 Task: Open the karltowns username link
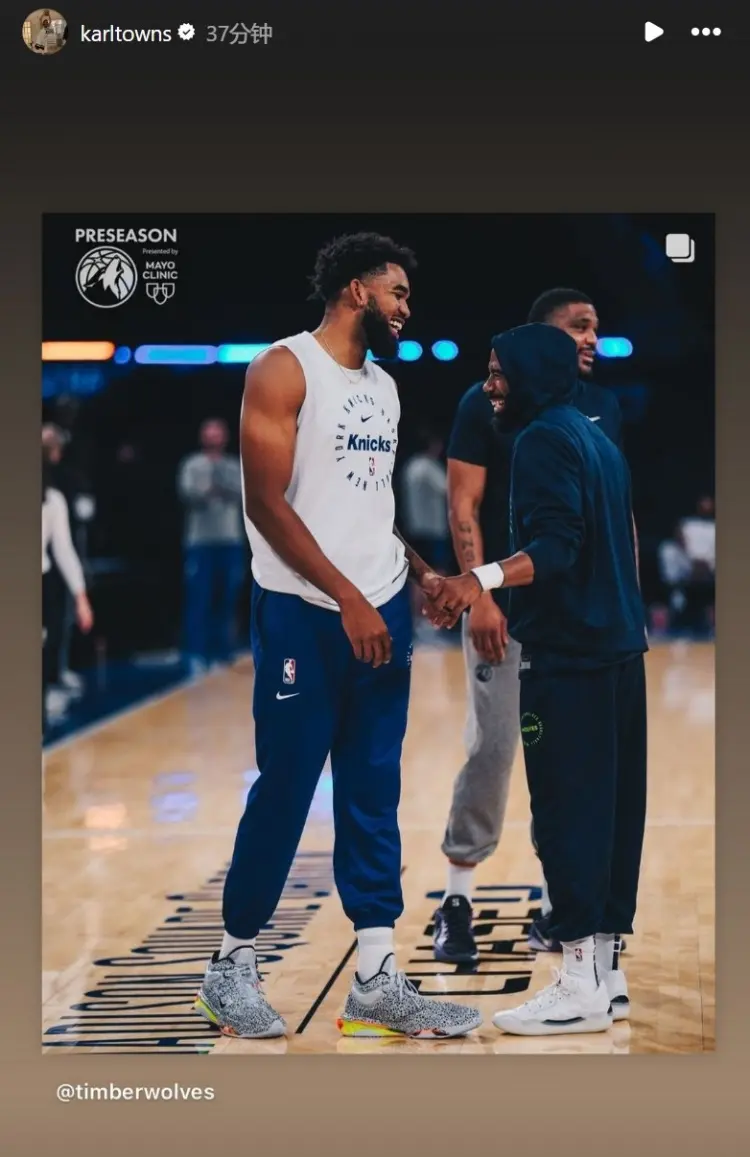pyautogui.click(x=125, y=33)
